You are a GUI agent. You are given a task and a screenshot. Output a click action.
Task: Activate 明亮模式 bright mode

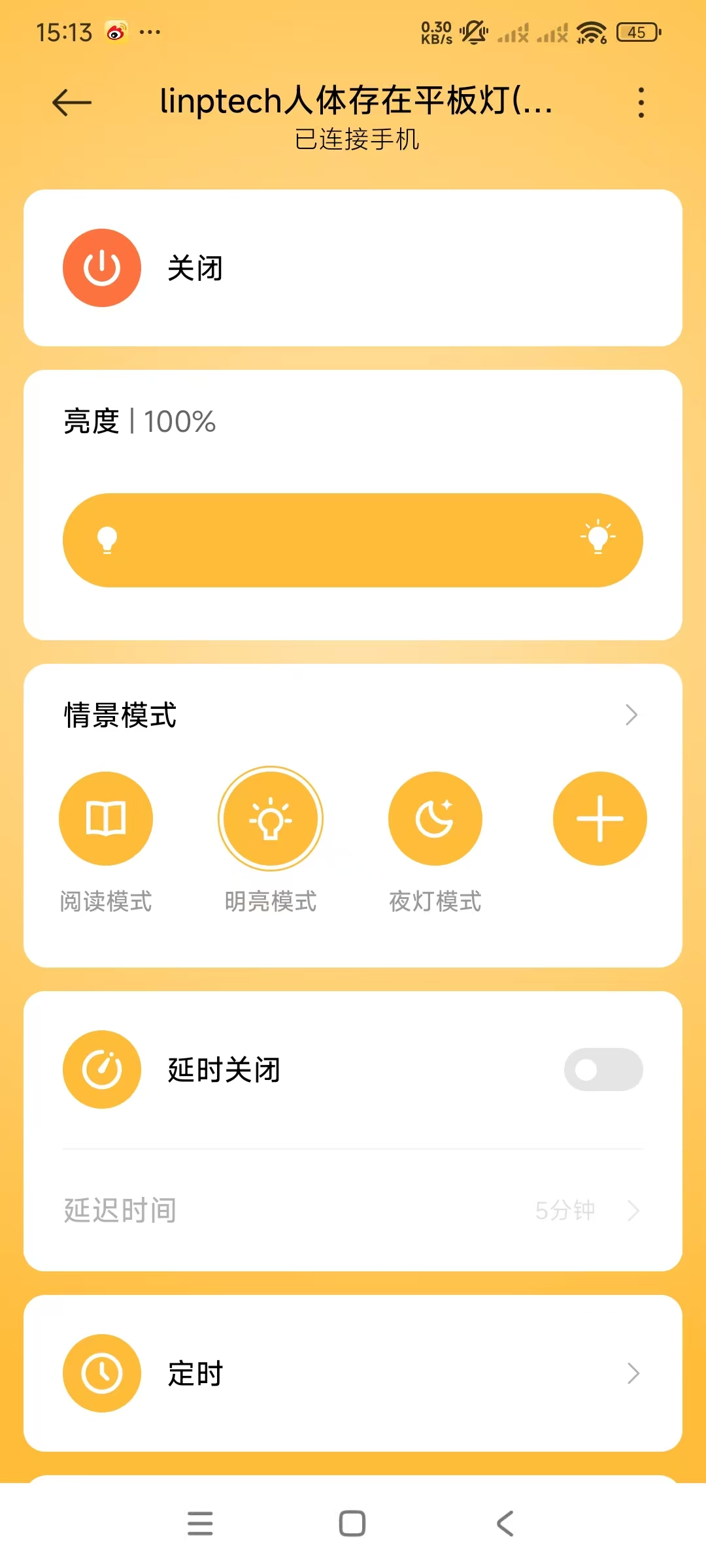271,819
